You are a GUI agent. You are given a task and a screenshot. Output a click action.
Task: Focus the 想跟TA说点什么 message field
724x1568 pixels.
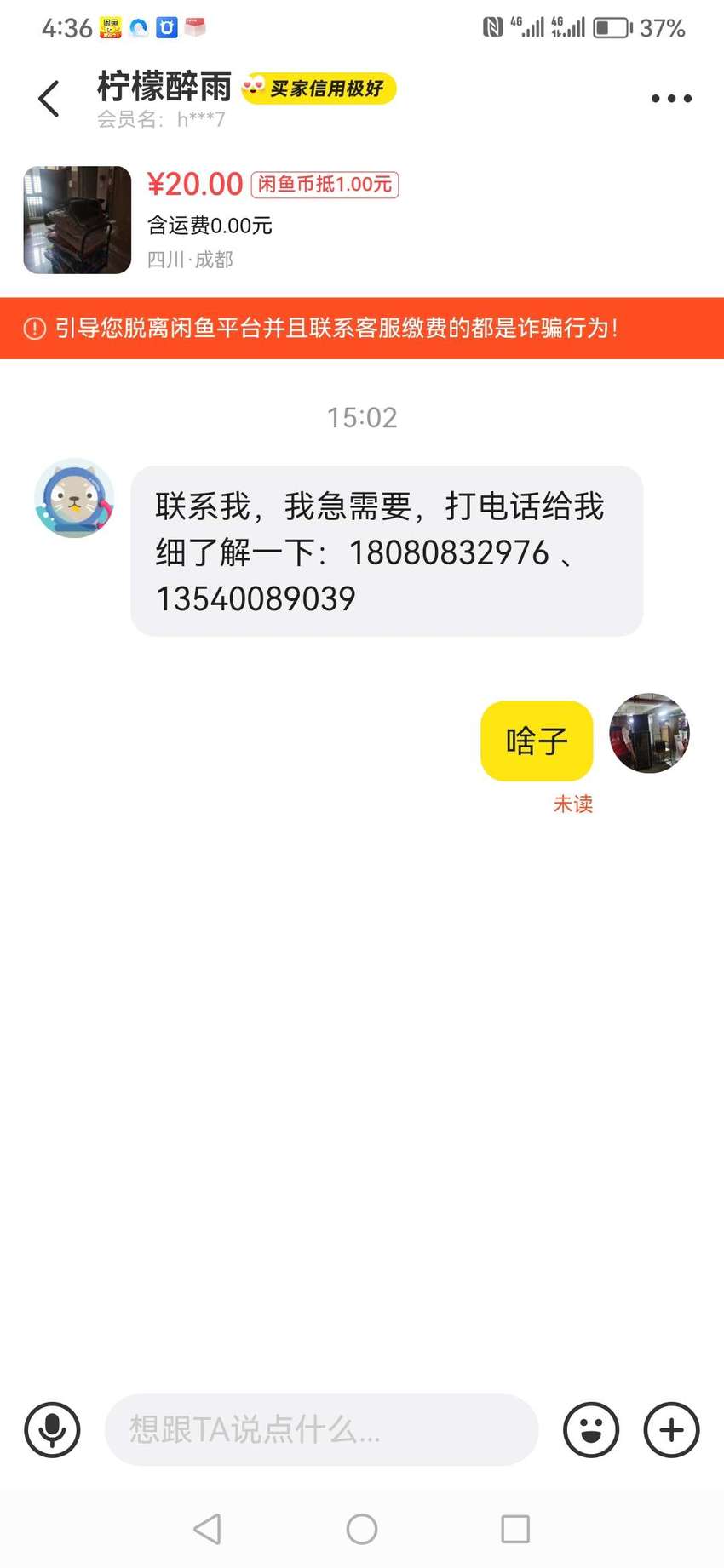tap(321, 1429)
